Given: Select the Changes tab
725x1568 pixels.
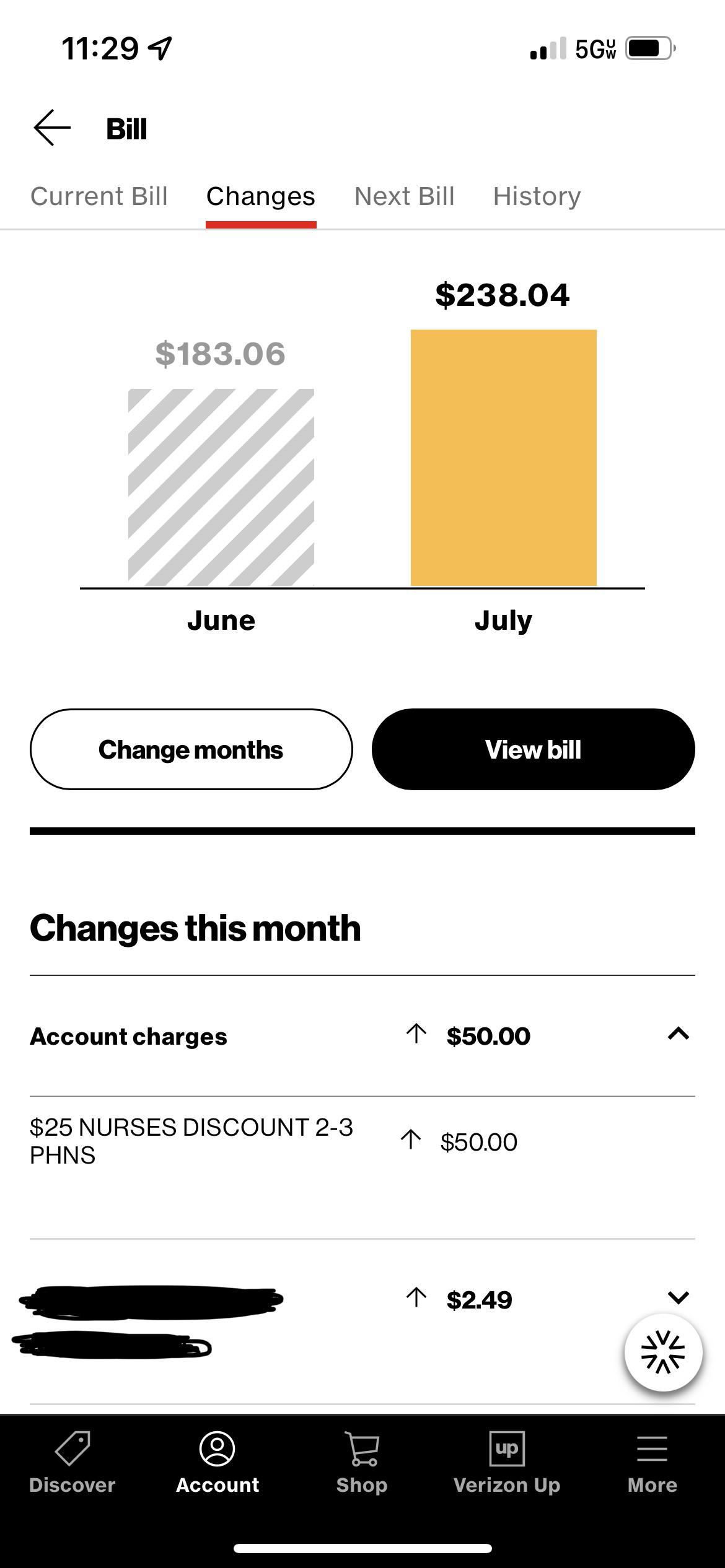Looking at the screenshot, I should tap(260, 196).
